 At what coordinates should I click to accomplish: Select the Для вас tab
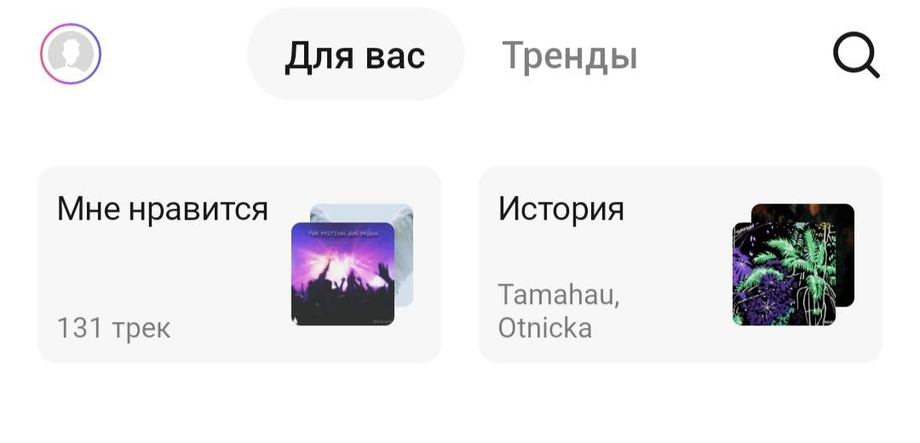click(355, 55)
